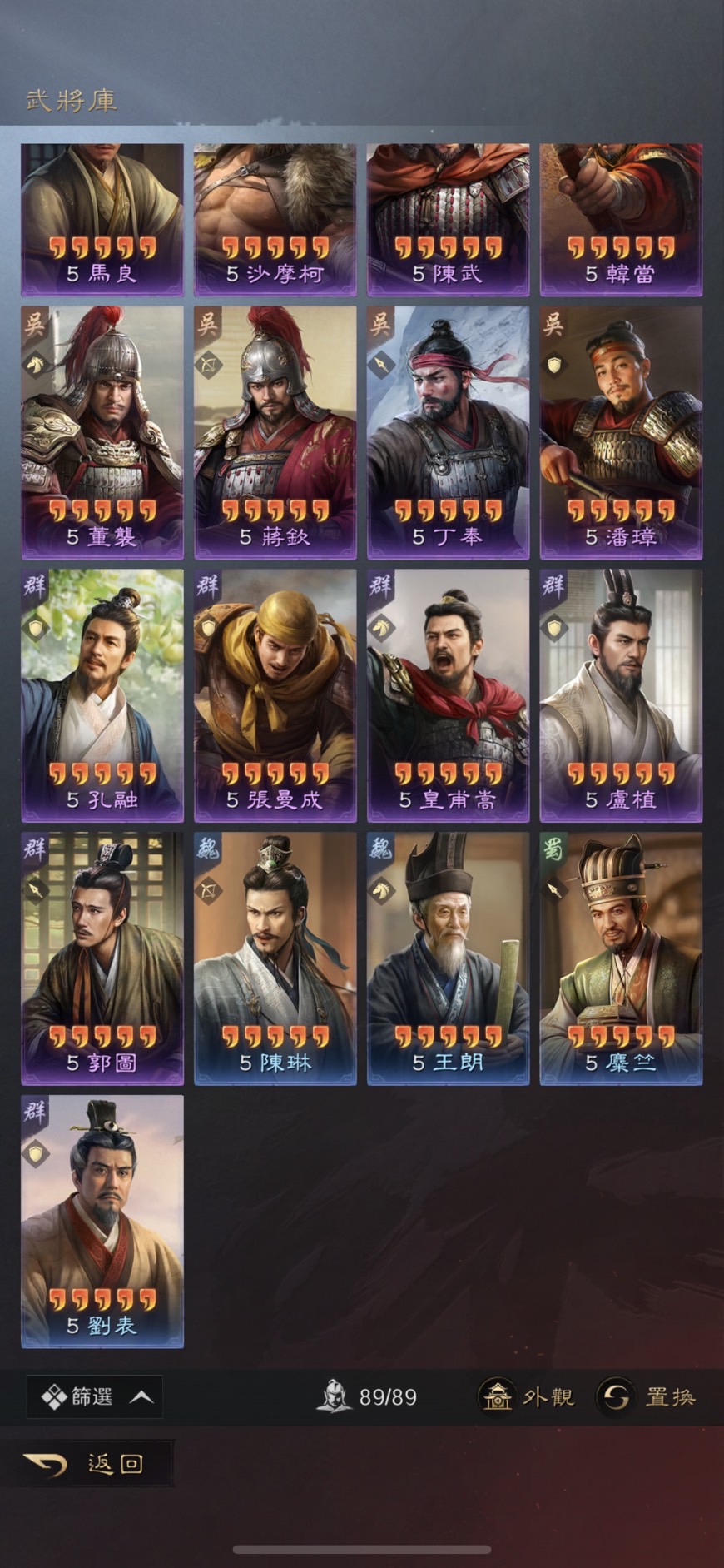Open the 劉表 general card
The width and height of the screenshot is (724, 1568).
102,1221
